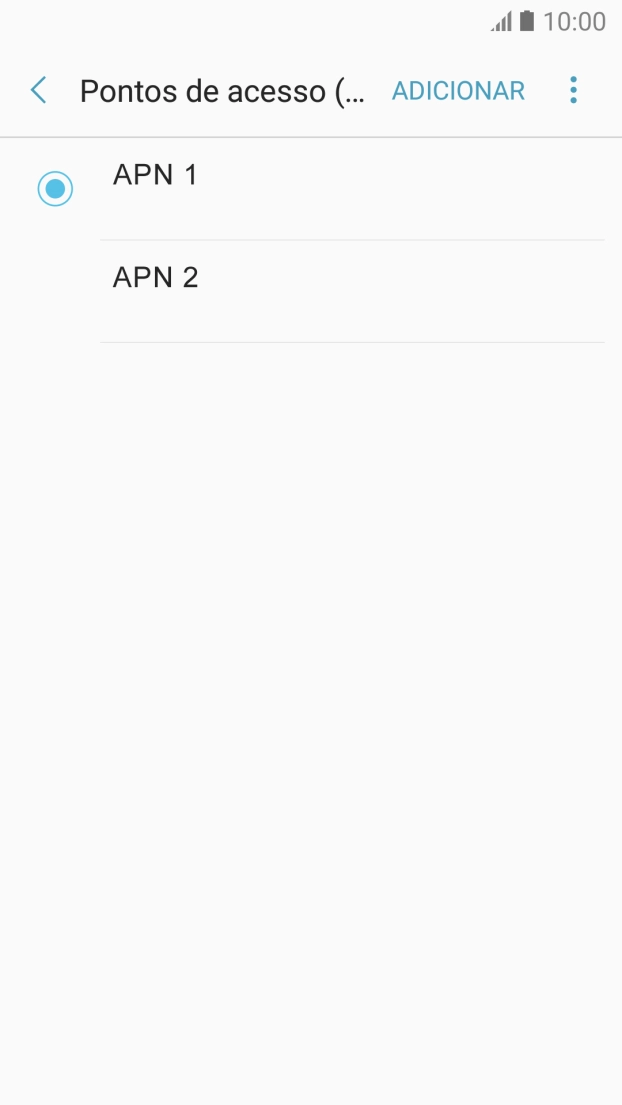The width and height of the screenshot is (622, 1105).
Task: Select the APN 1 radio button
Action: point(55,188)
